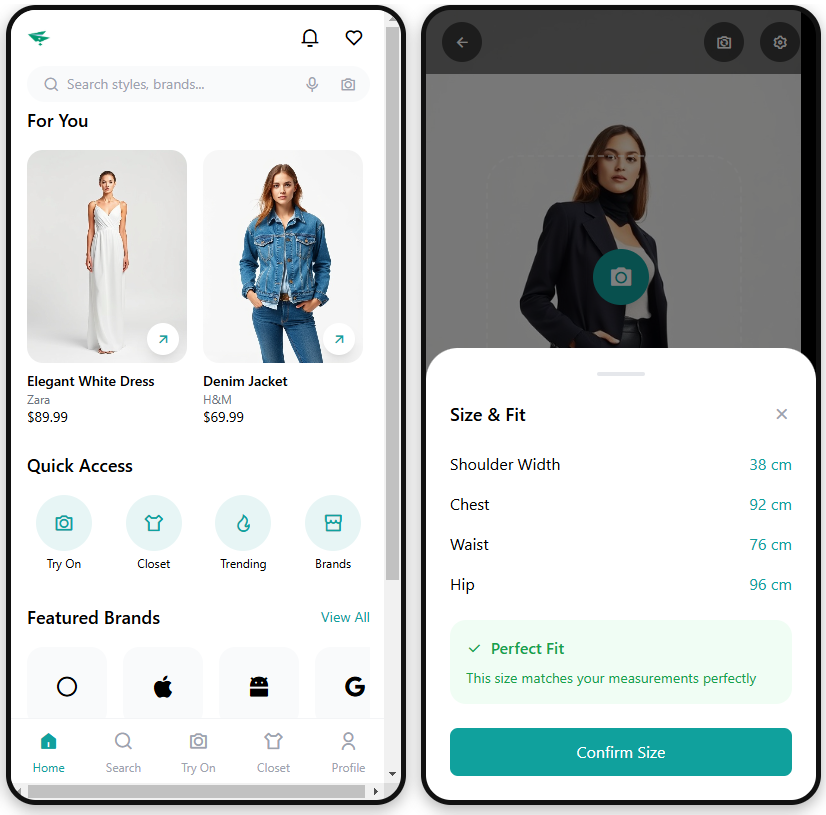
Task: Open the Elegant White Dress card
Action: point(107,257)
